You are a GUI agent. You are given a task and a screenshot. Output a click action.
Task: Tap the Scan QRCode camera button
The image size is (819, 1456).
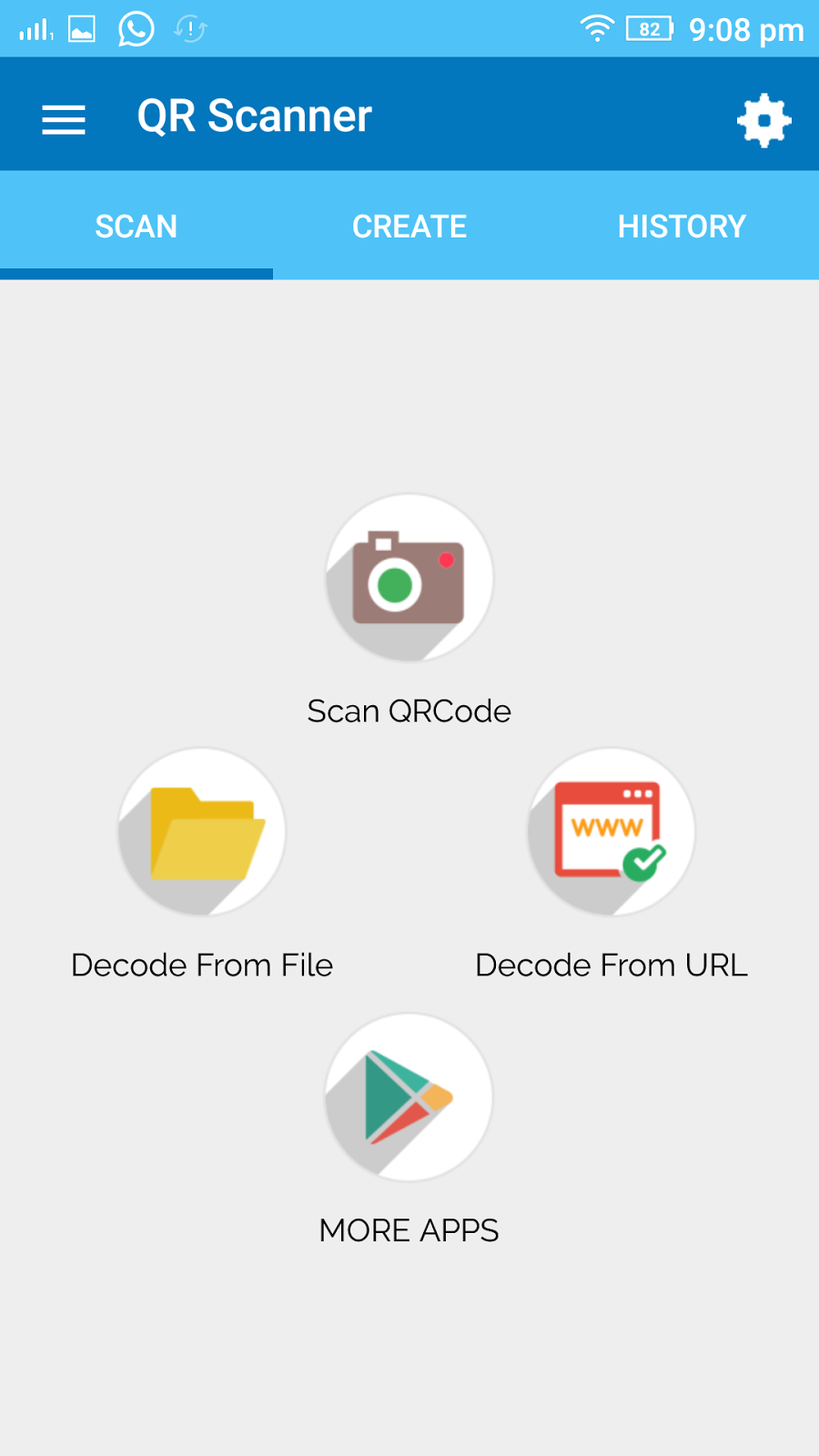pyautogui.click(x=409, y=578)
